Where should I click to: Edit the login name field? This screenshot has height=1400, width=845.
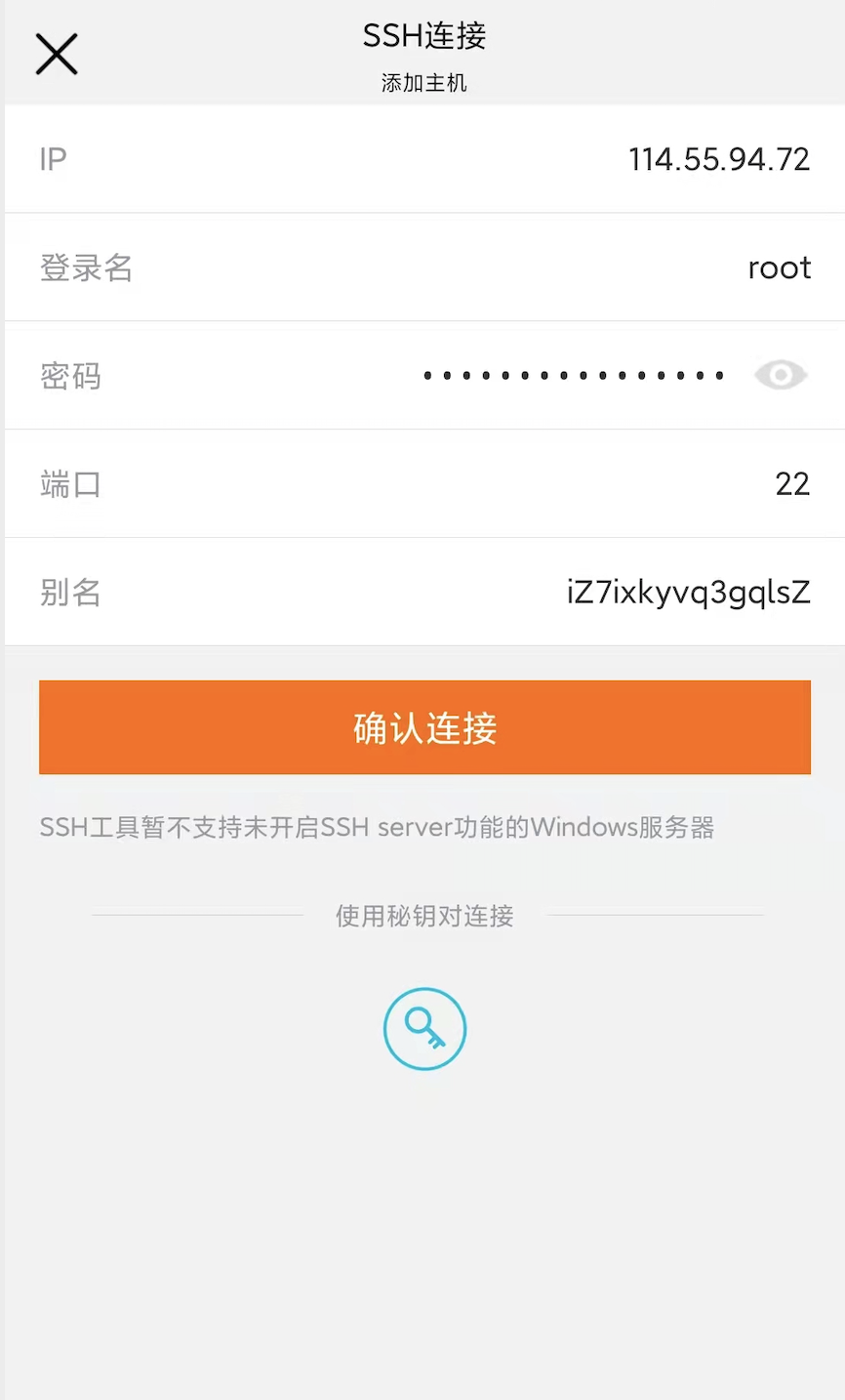point(778,268)
